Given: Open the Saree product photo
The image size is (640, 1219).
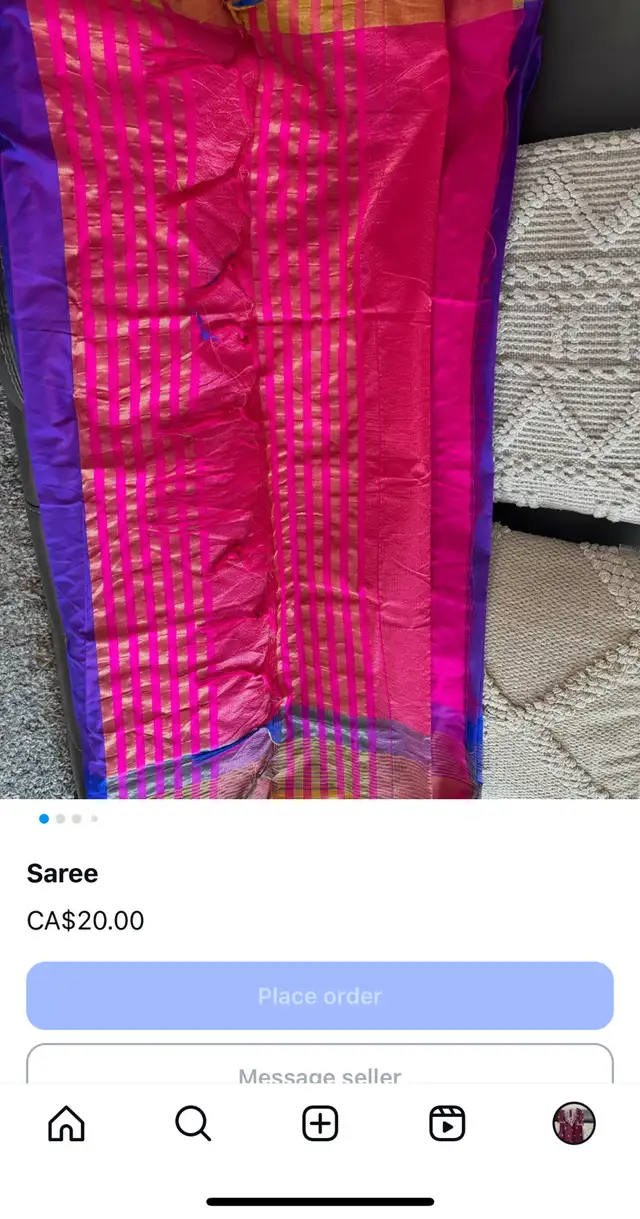Looking at the screenshot, I should coord(320,400).
